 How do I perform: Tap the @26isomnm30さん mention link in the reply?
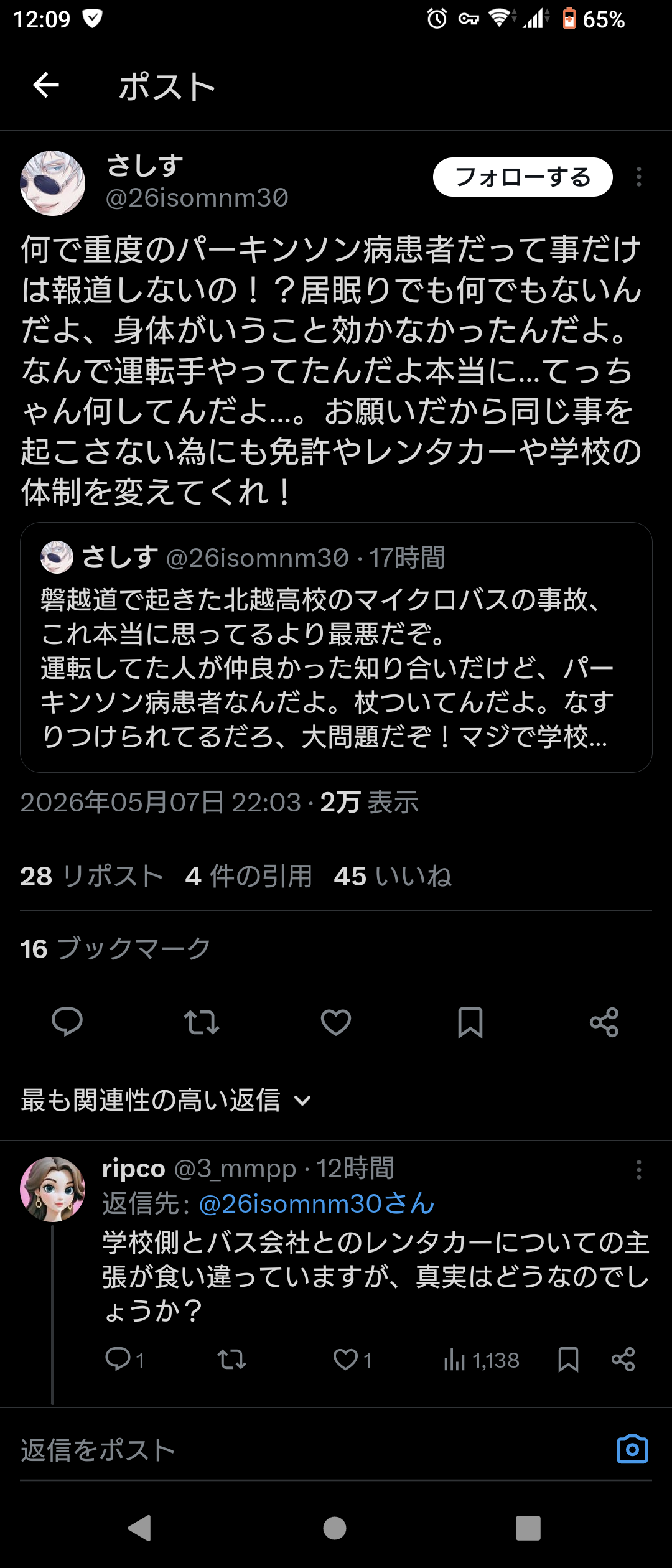(x=316, y=1204)
